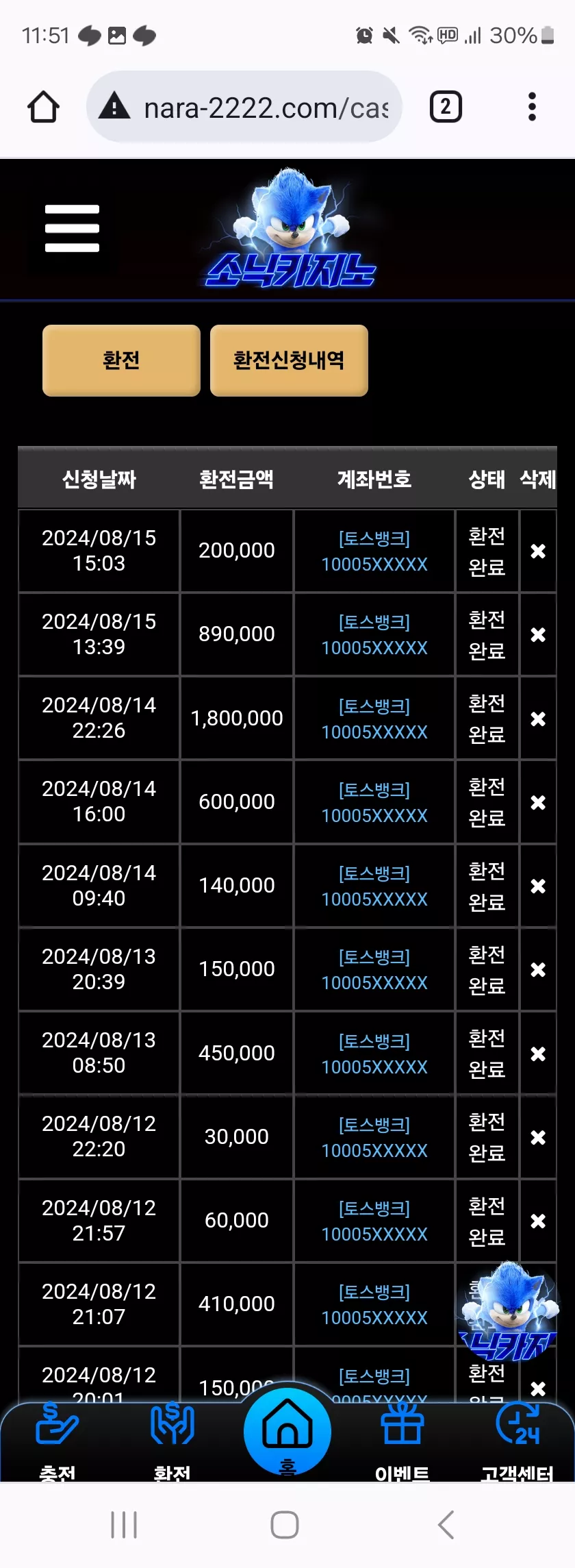Tap the system back button
The height and width of the screenshot is (1568, 575).
[x=446, y=1525]
